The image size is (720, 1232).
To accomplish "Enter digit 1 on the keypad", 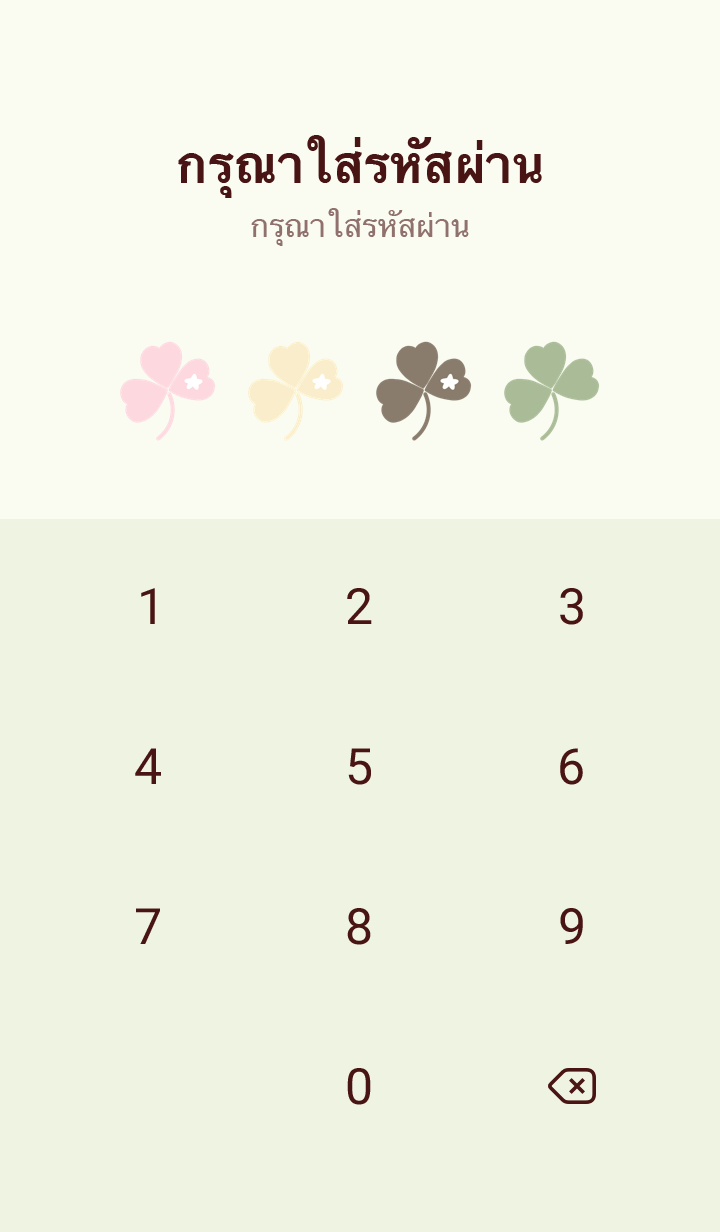I will 149,607.
